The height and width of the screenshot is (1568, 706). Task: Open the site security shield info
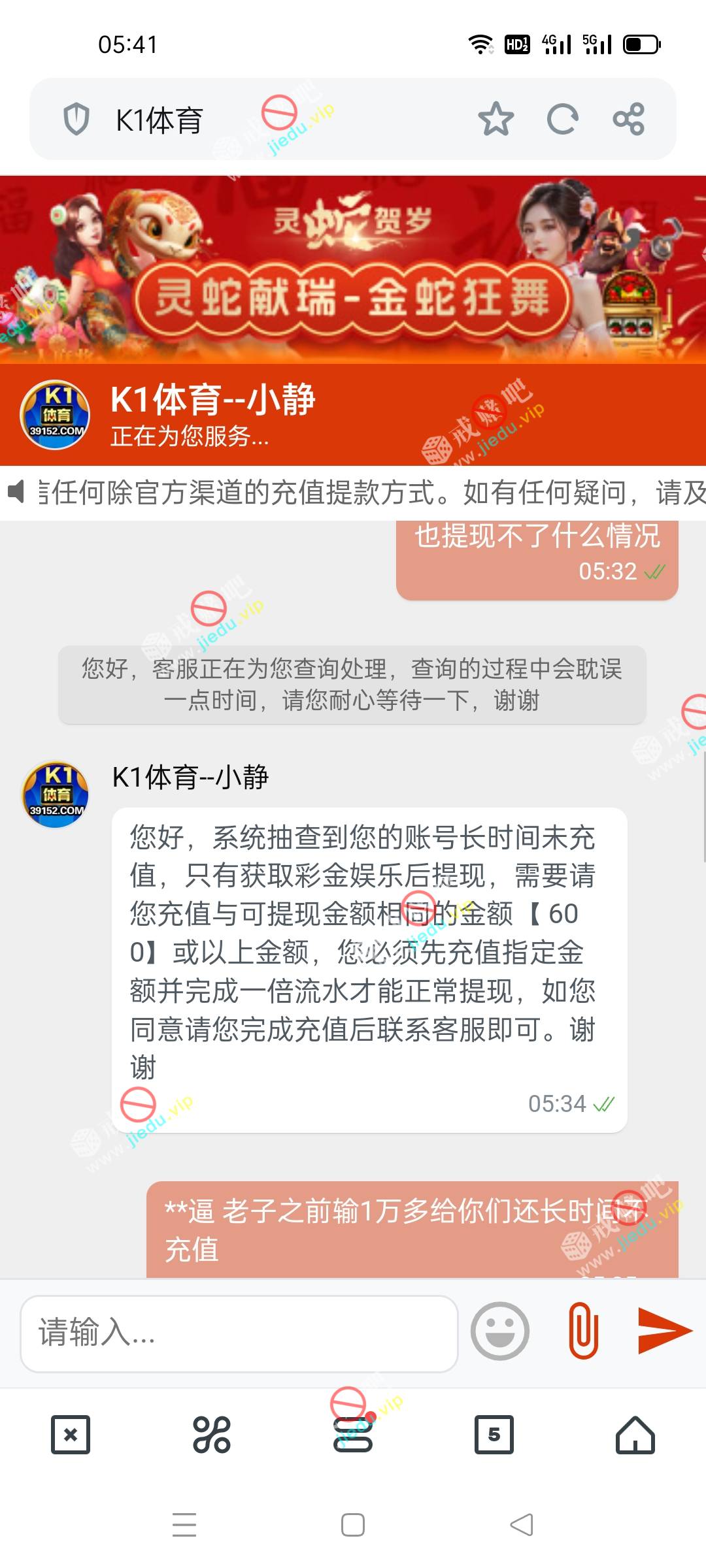[76, 120]
